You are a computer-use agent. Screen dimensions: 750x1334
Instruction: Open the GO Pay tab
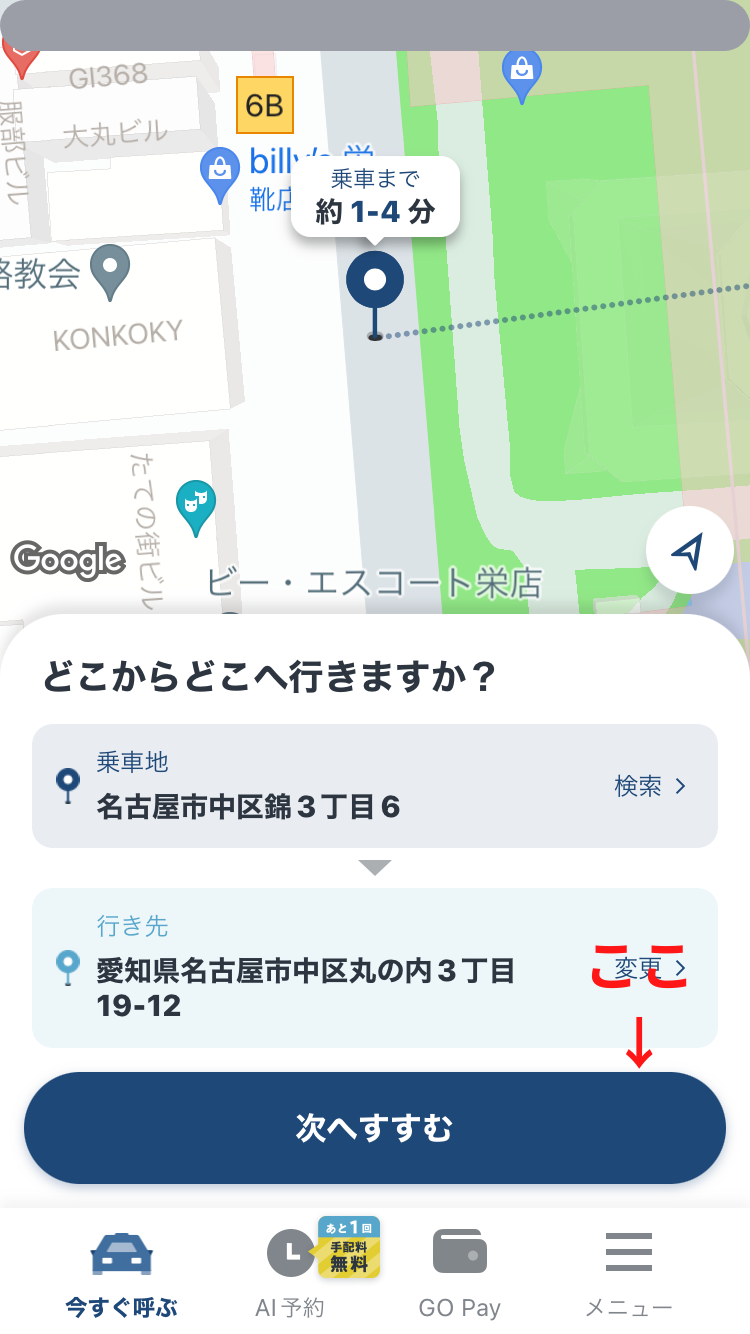[x=460, y=1270]
